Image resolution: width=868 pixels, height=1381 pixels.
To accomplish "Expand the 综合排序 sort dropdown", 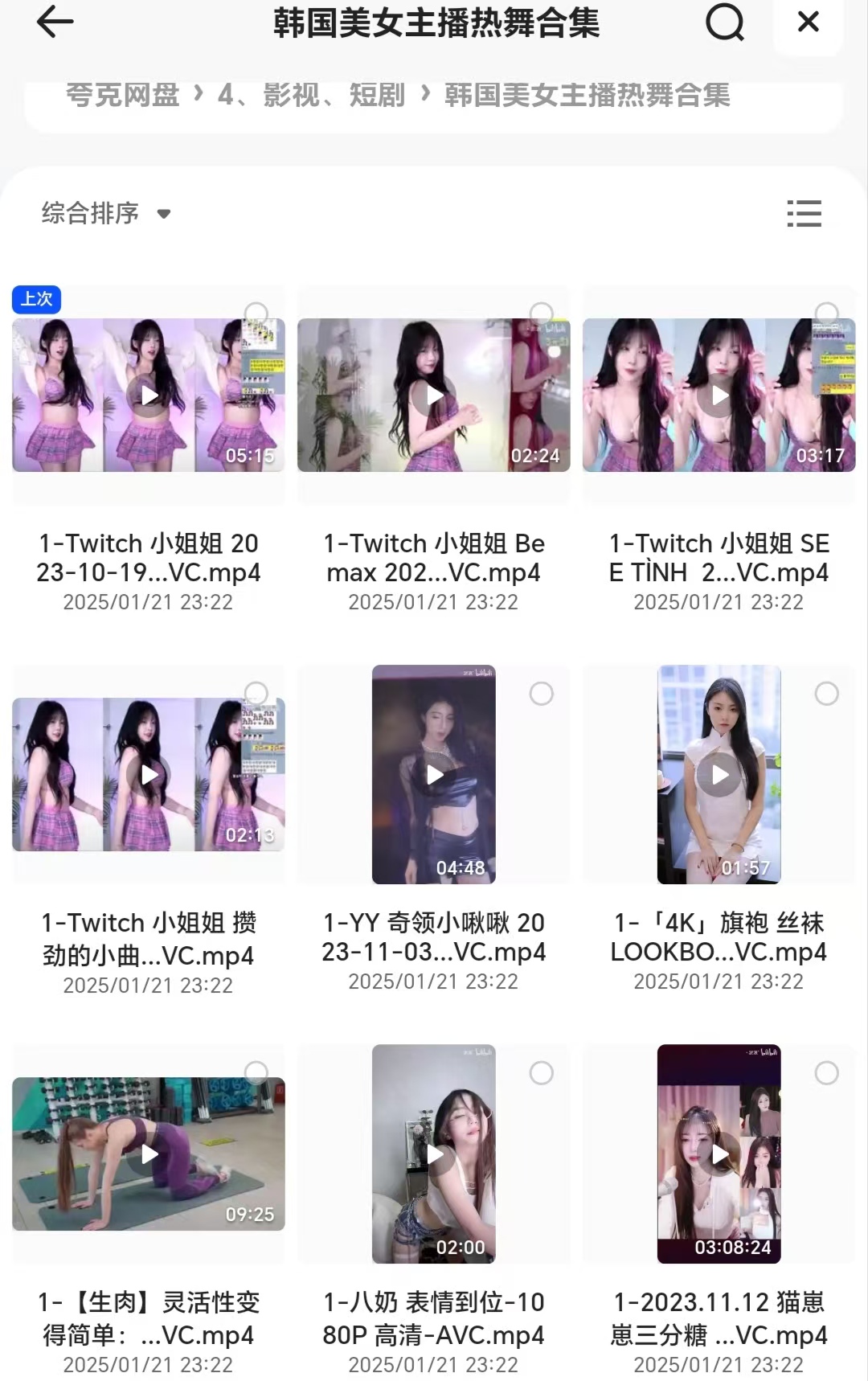I will click(x=106, y=213).
